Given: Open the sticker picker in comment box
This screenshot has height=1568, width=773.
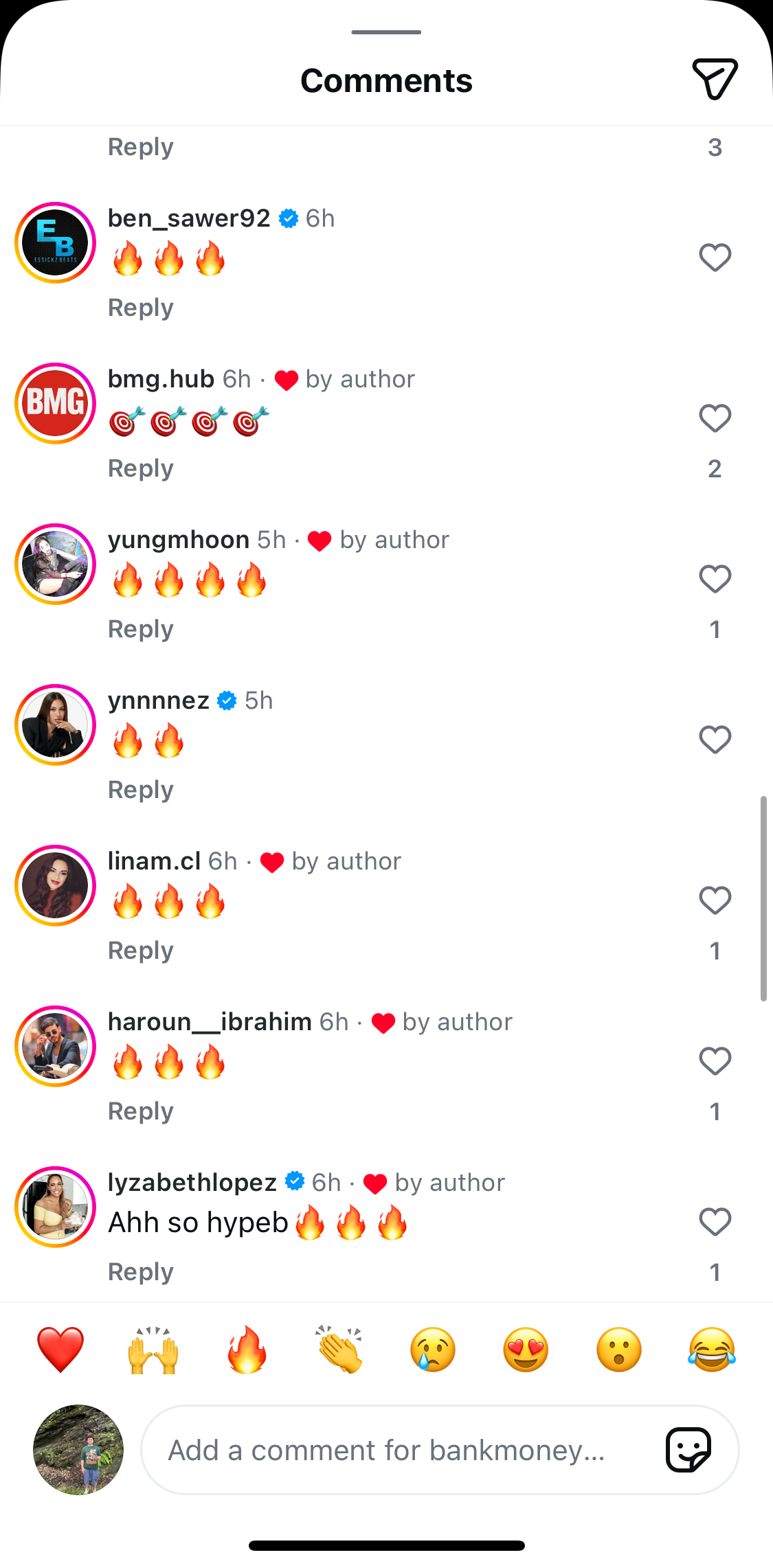Looking at the screenshot, I should [688, 1450].
